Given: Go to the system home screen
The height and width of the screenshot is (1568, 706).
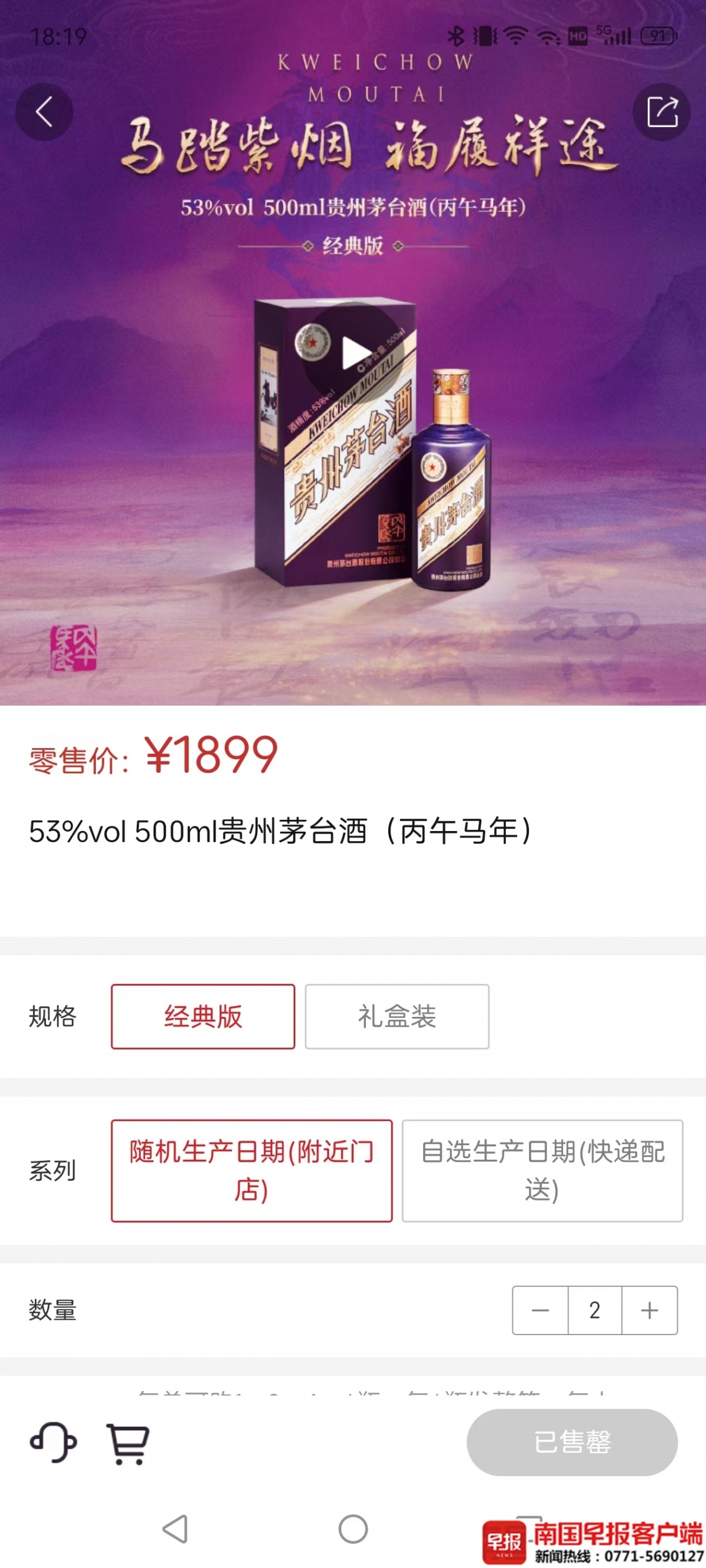Looking at the screenshot, I should pos(354,1529).
